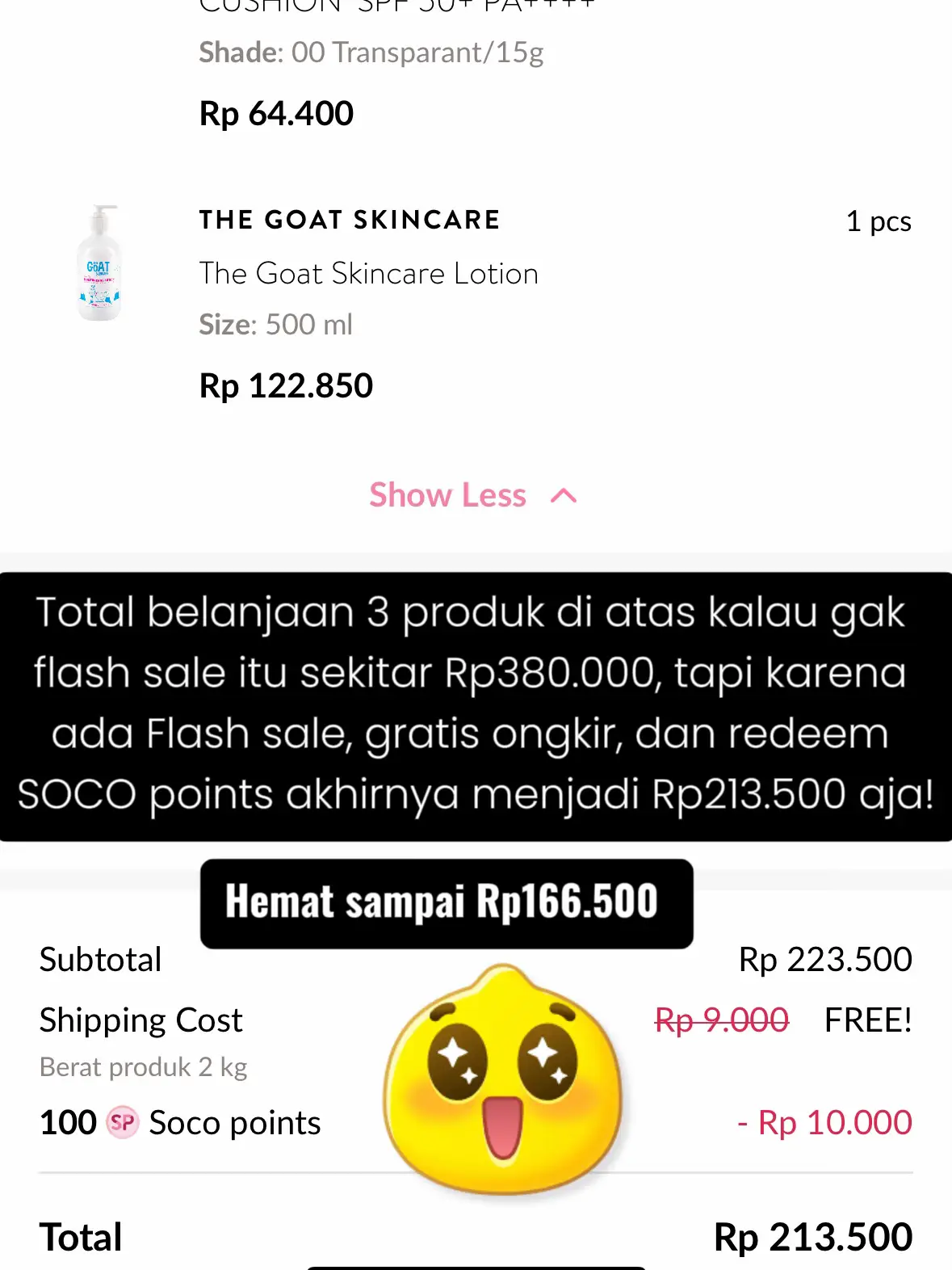Click the Soco points SP icon
Screen dimensions: 952x1270
[121, 1122]
